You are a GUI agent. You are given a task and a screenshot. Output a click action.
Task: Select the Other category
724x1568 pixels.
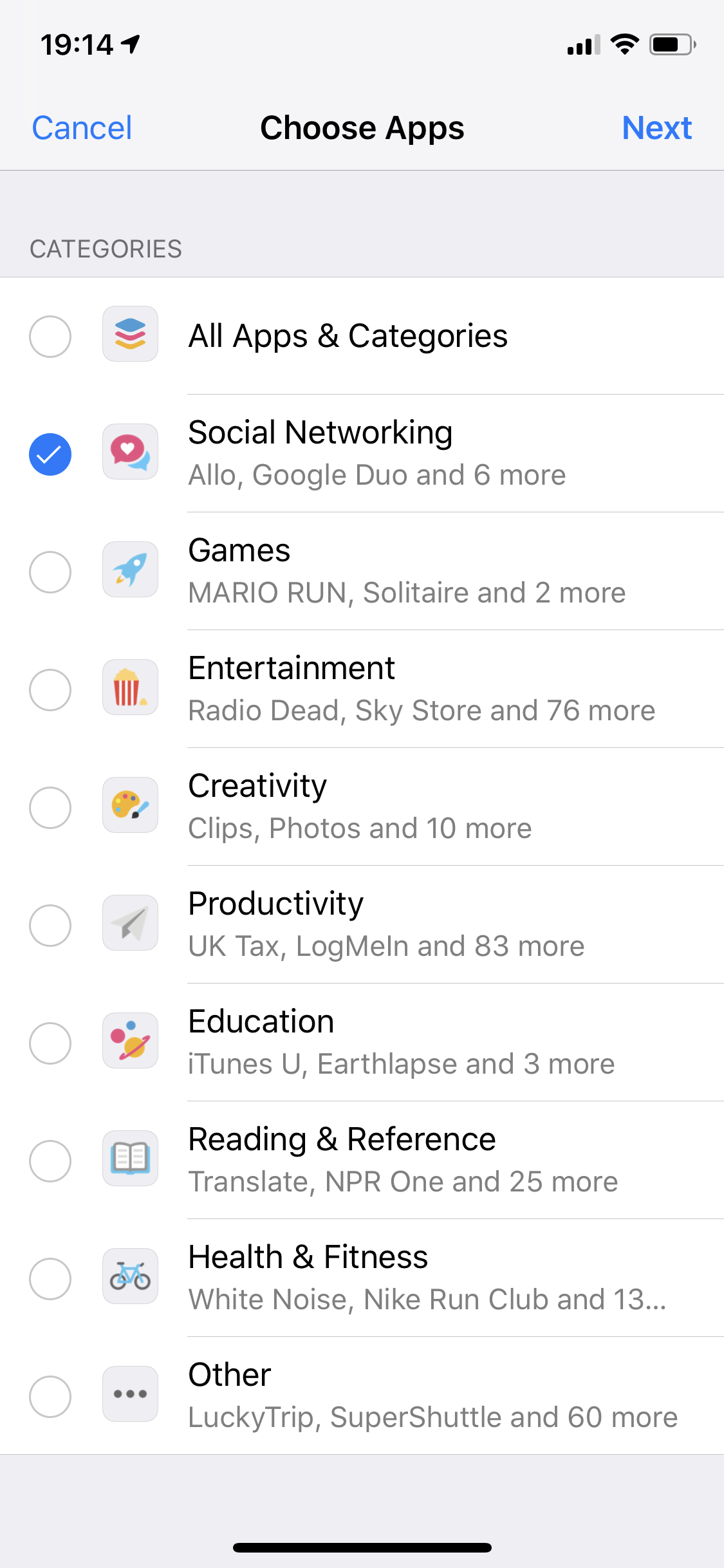(x=50, y=1396)
